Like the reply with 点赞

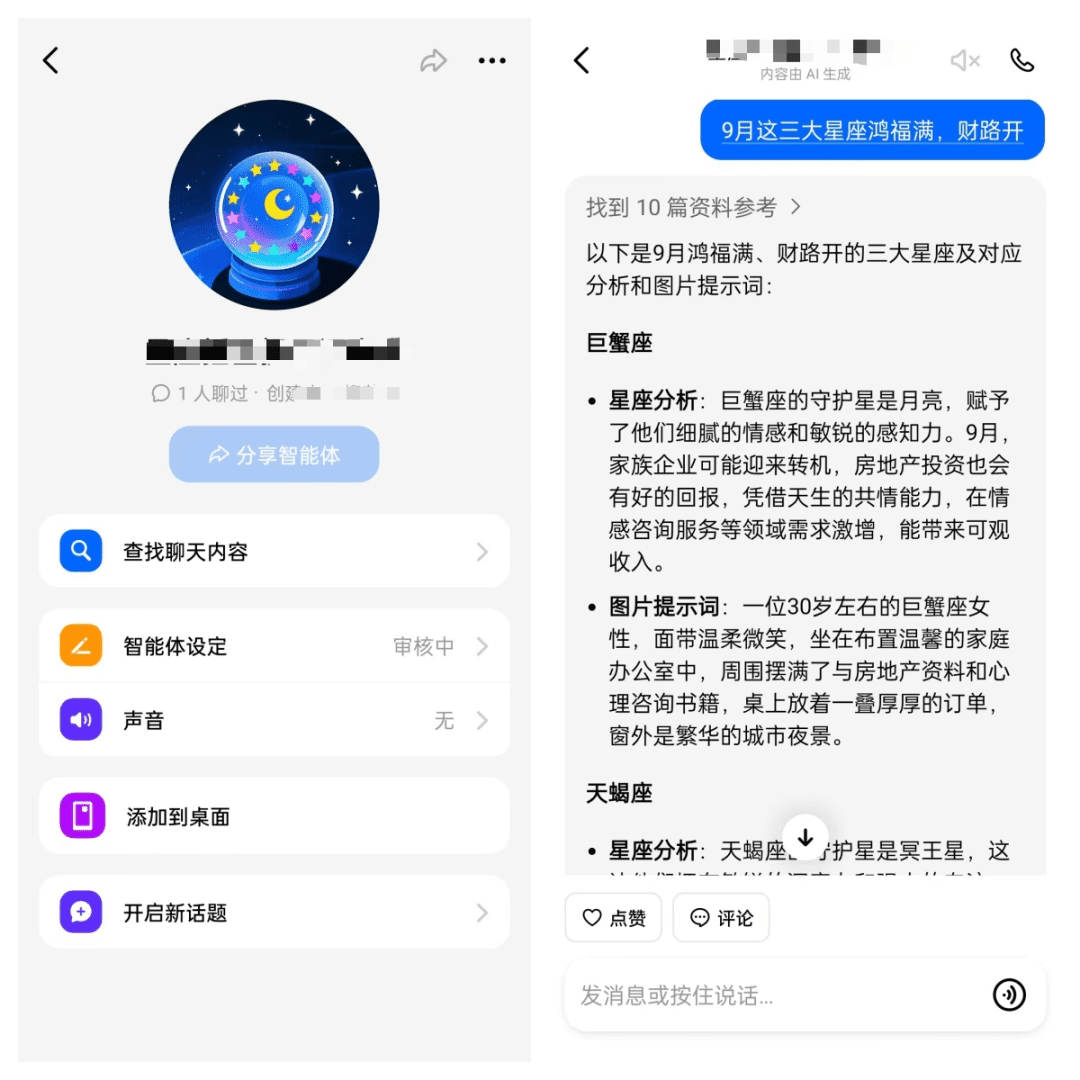613,917
